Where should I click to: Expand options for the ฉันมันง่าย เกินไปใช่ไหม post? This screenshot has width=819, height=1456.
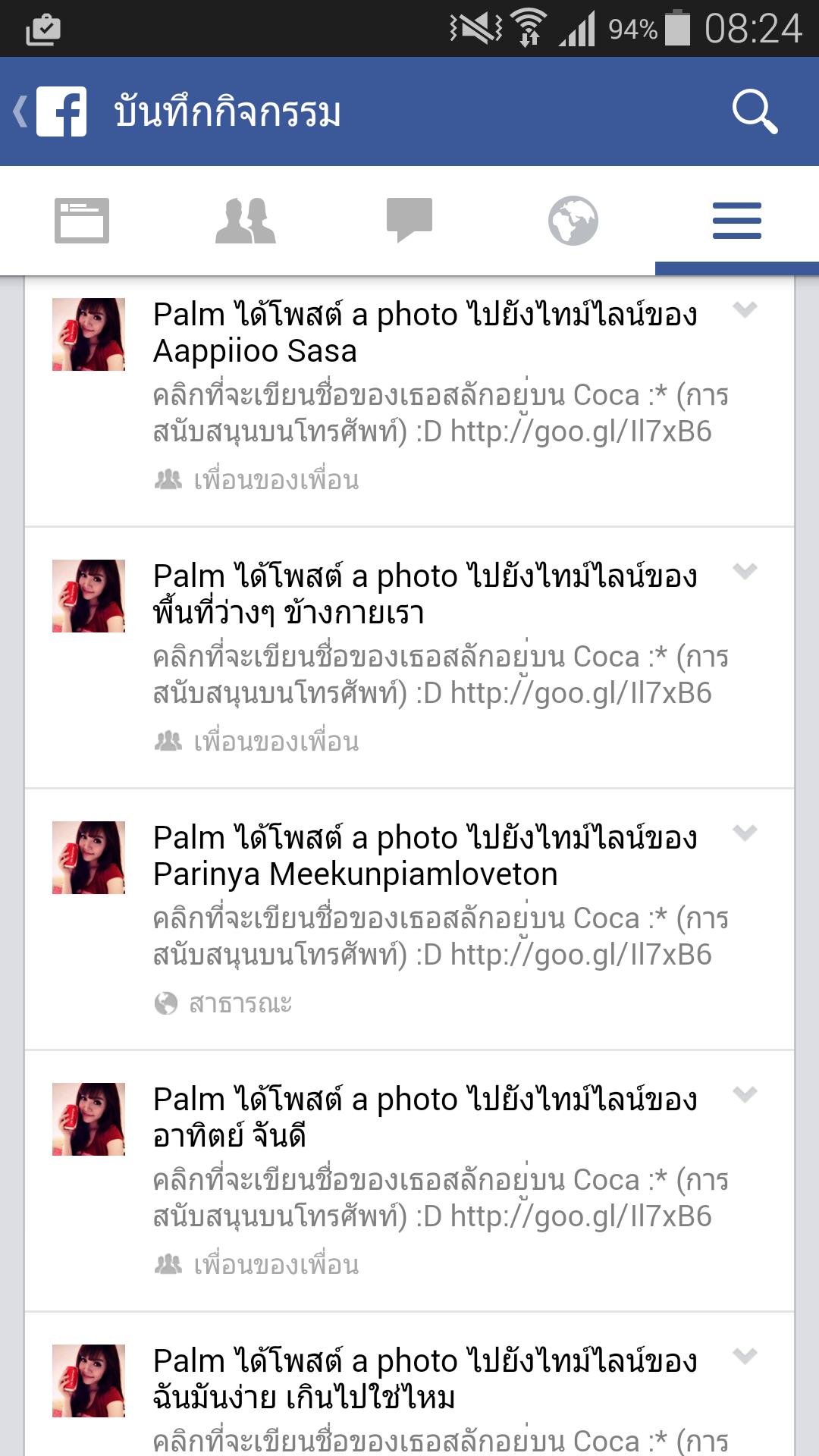pyautogui.click(x=745, y=1356)
